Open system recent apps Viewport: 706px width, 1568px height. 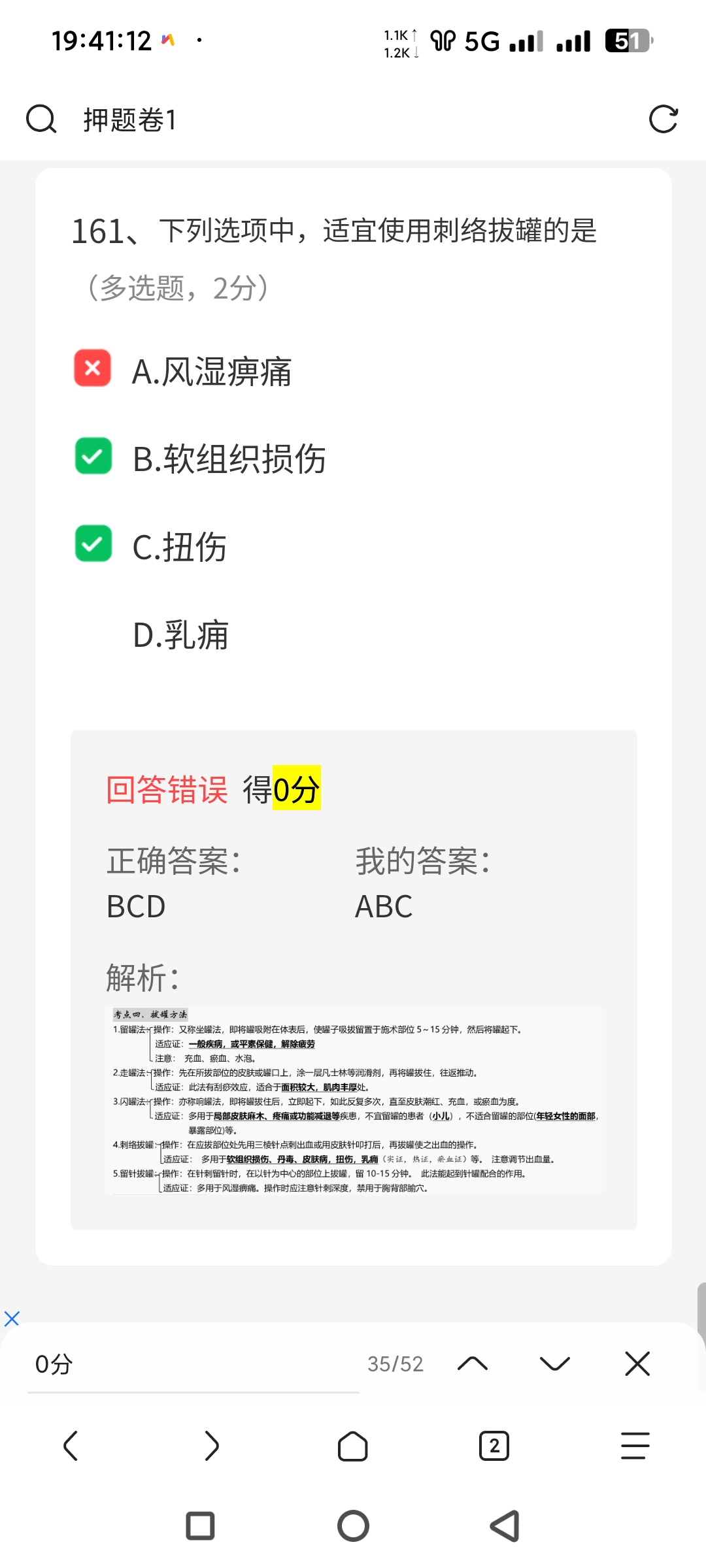pos(200,1526)
